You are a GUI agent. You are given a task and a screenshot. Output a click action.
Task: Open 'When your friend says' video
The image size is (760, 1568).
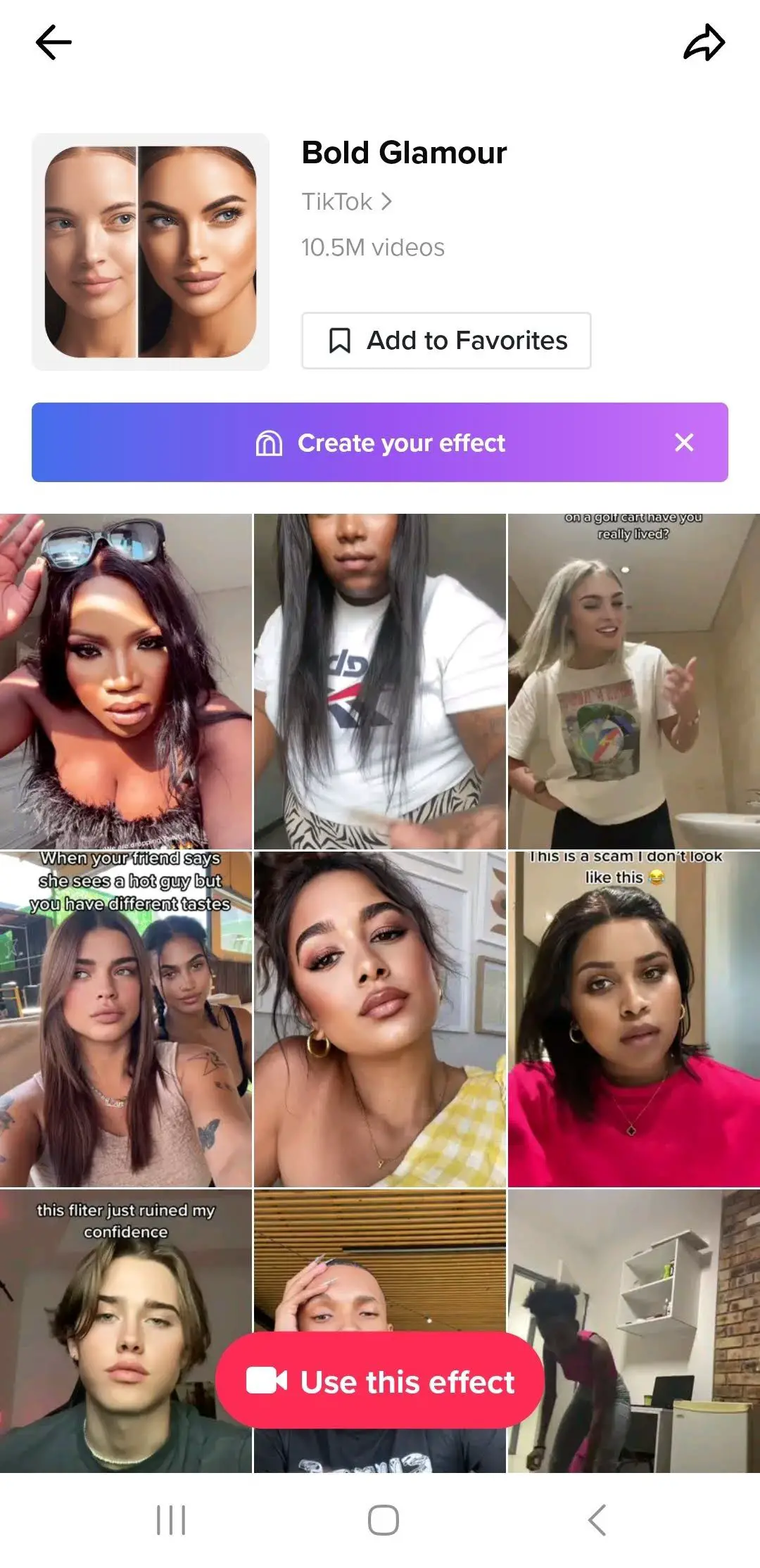point(125,1019)
